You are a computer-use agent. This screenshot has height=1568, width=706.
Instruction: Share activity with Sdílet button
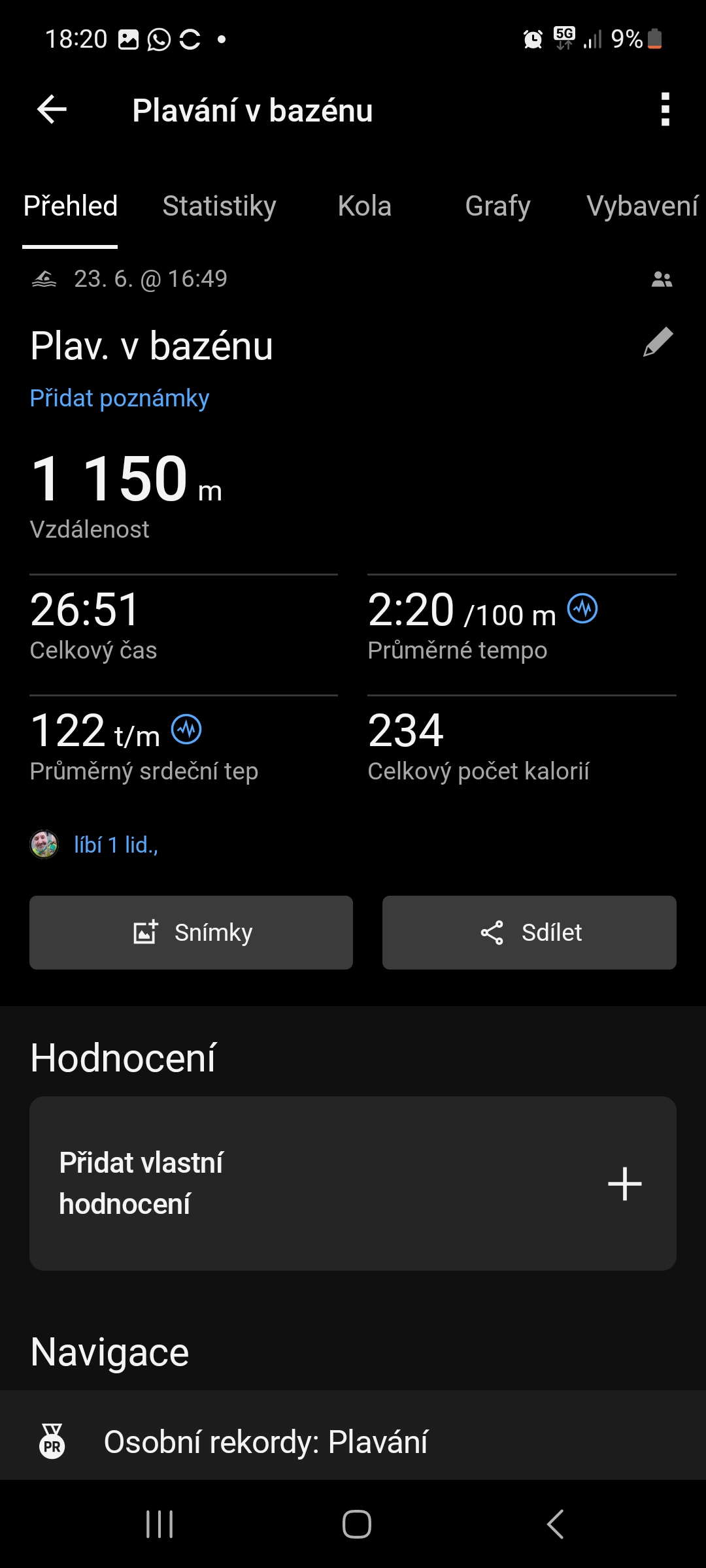(x=529, y=932)
